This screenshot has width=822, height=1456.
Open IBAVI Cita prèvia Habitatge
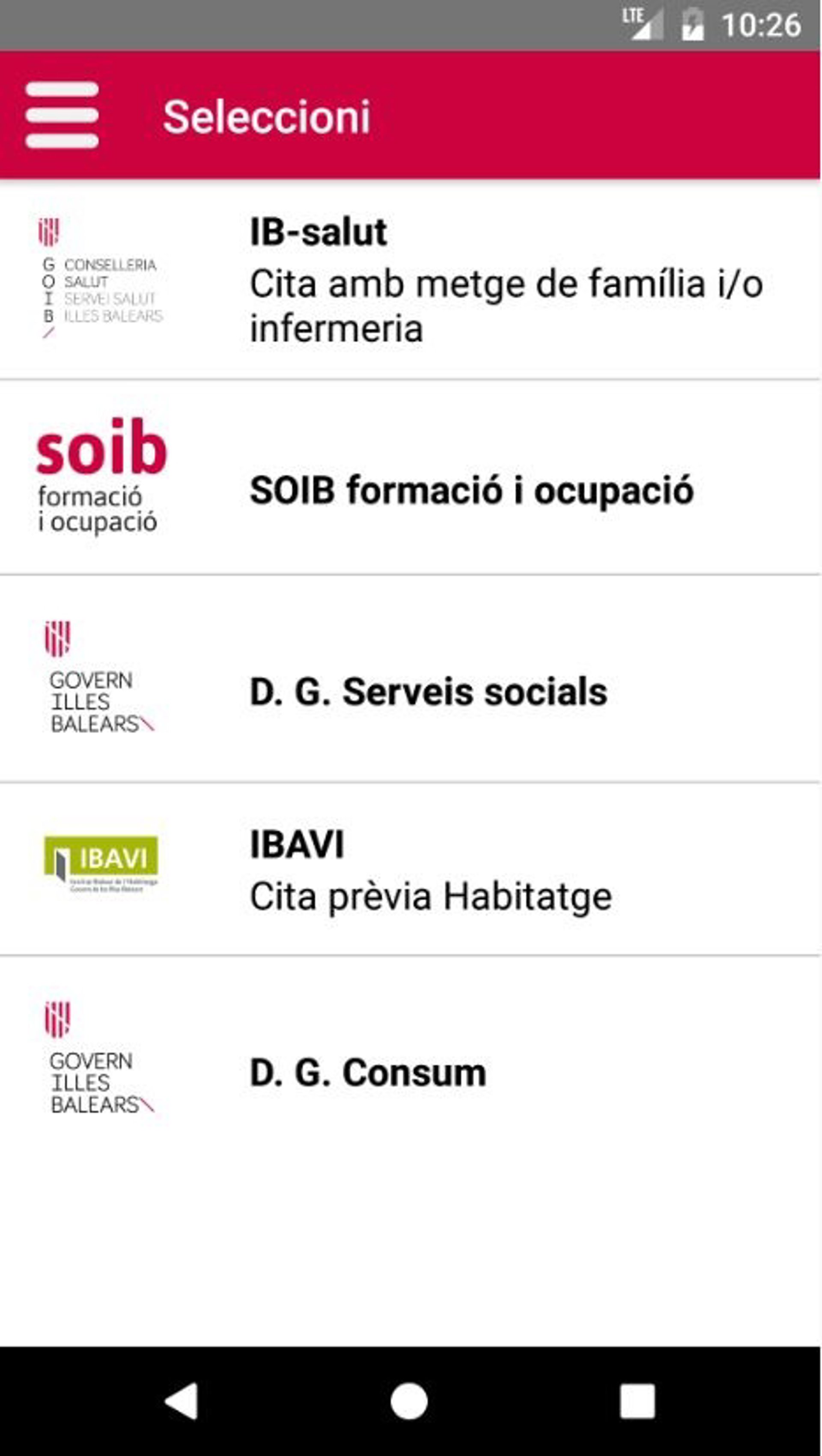[x=411, y=870]
